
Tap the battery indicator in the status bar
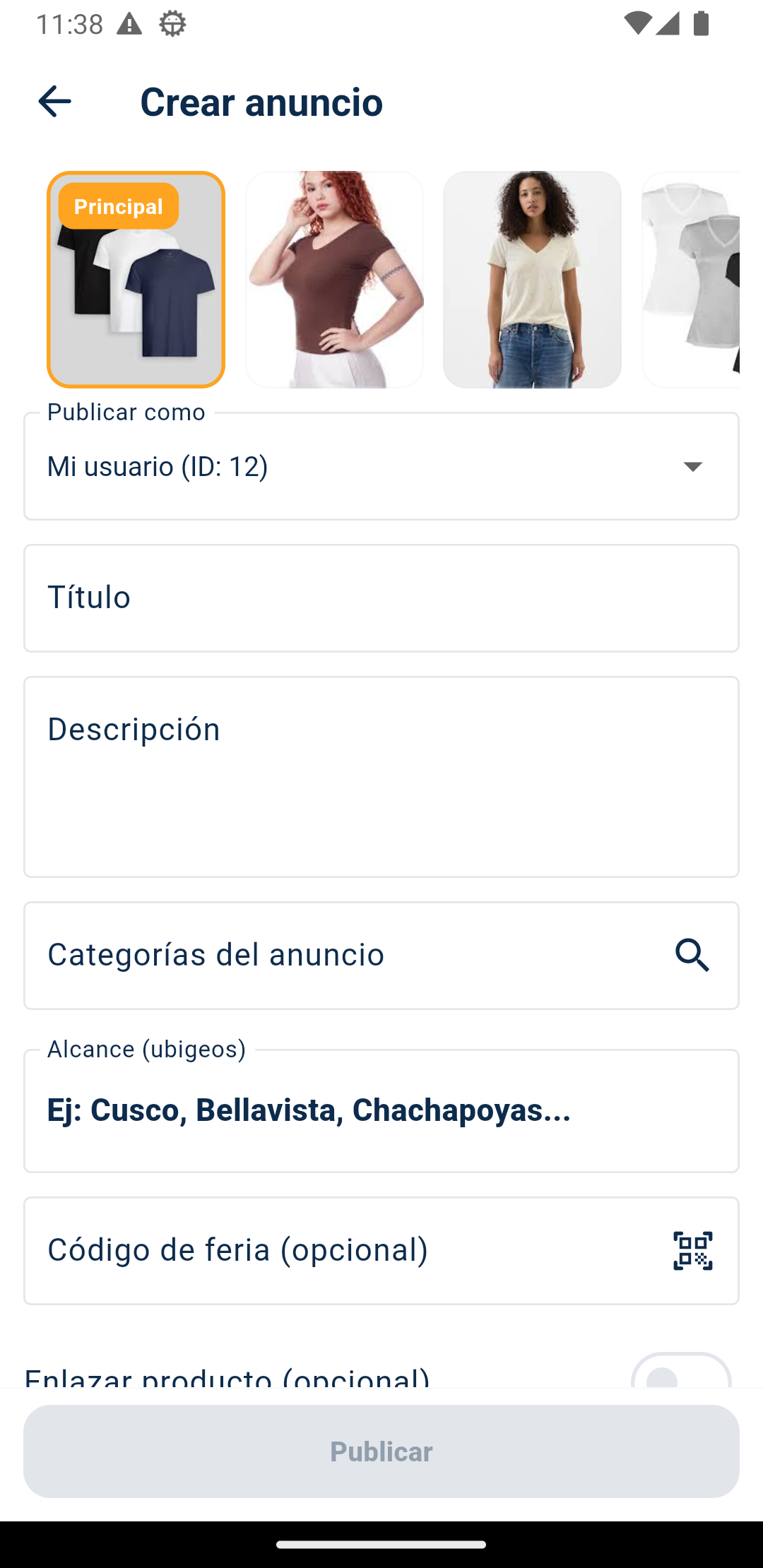coord(700,23)
